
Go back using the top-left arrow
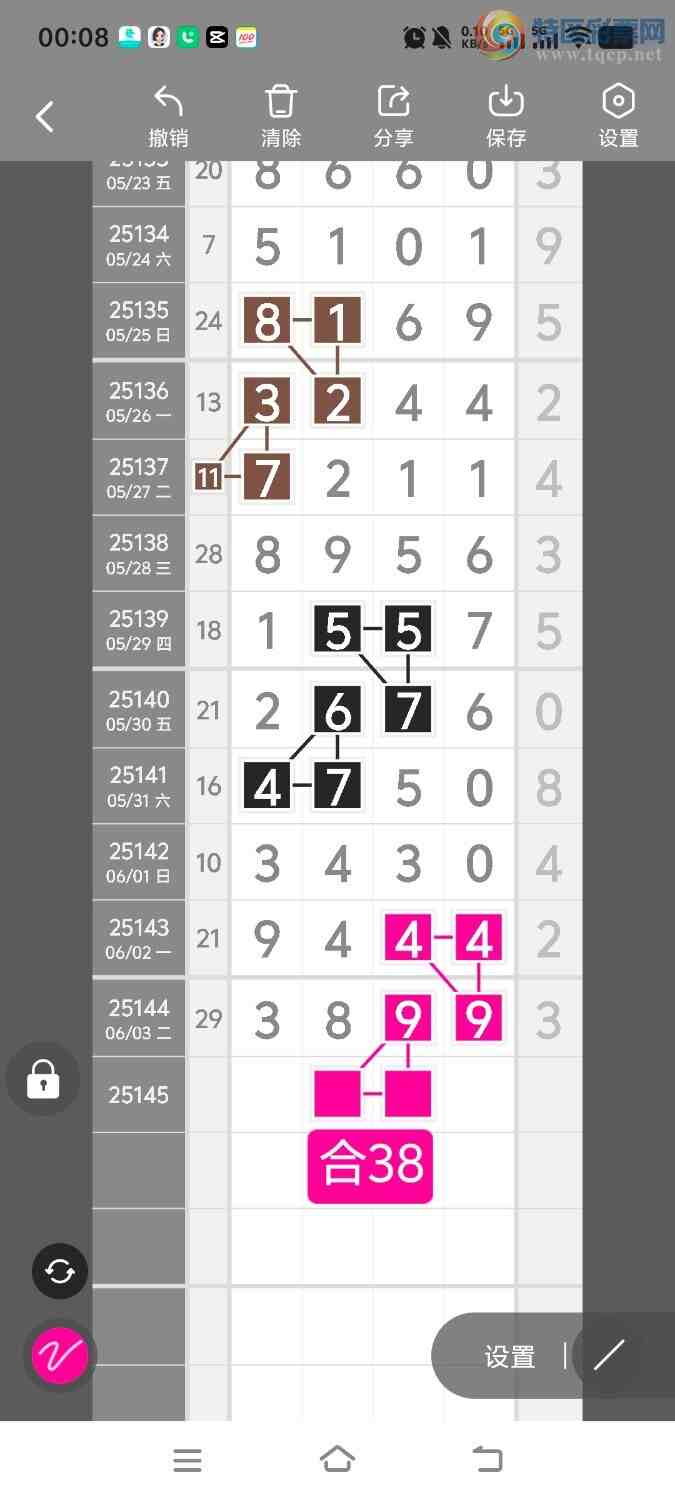45,117
